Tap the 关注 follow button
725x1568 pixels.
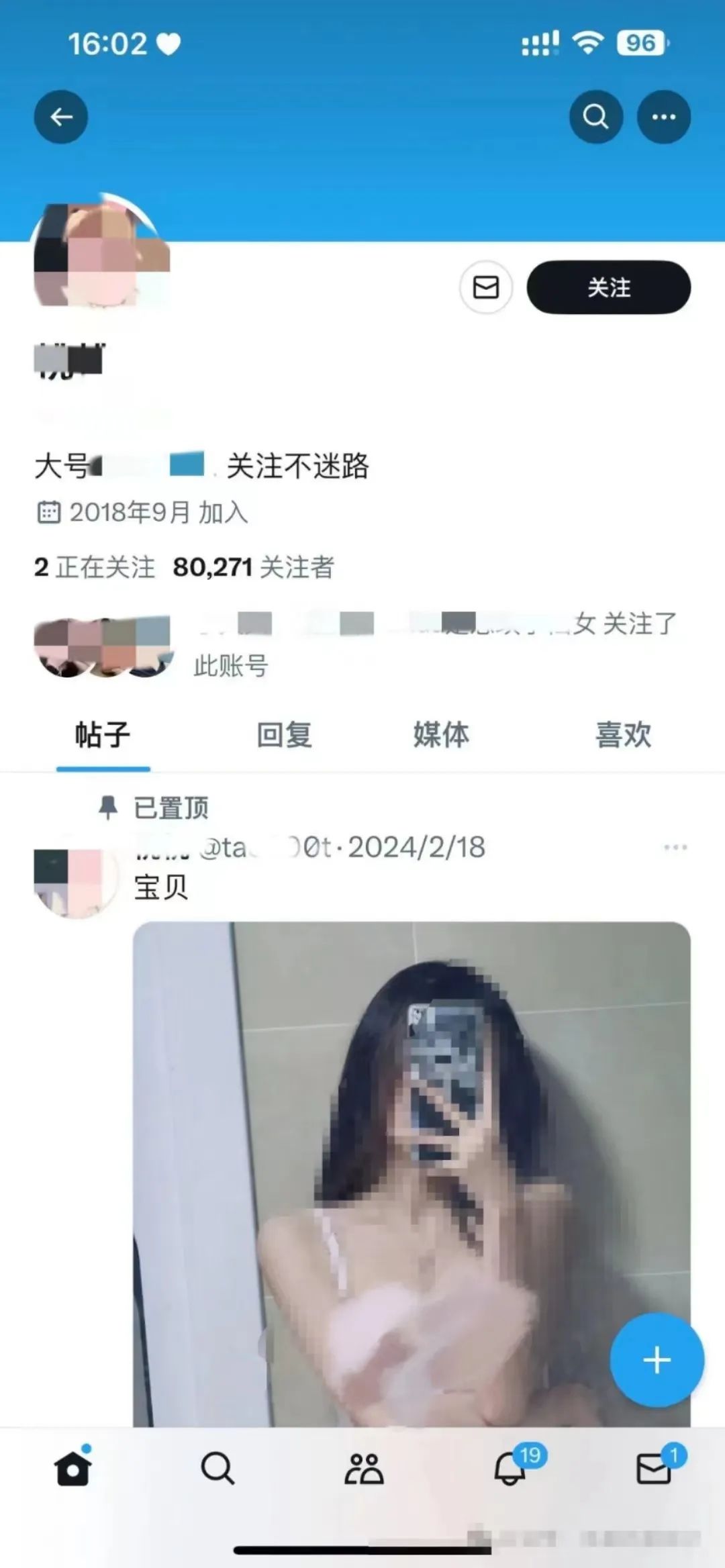click(608, 287)
